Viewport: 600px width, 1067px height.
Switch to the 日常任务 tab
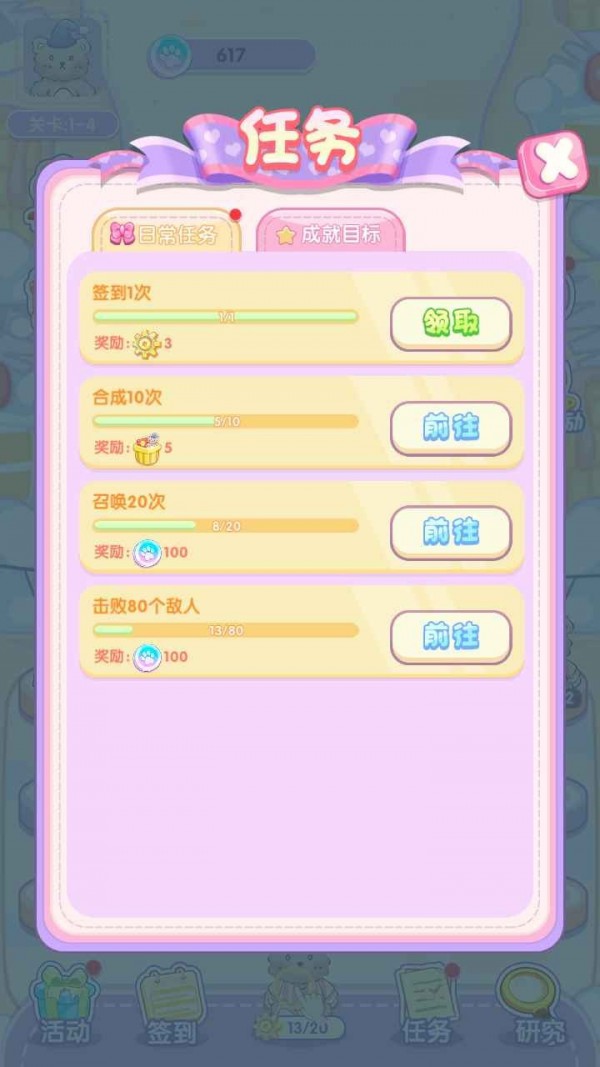(166, 236)
